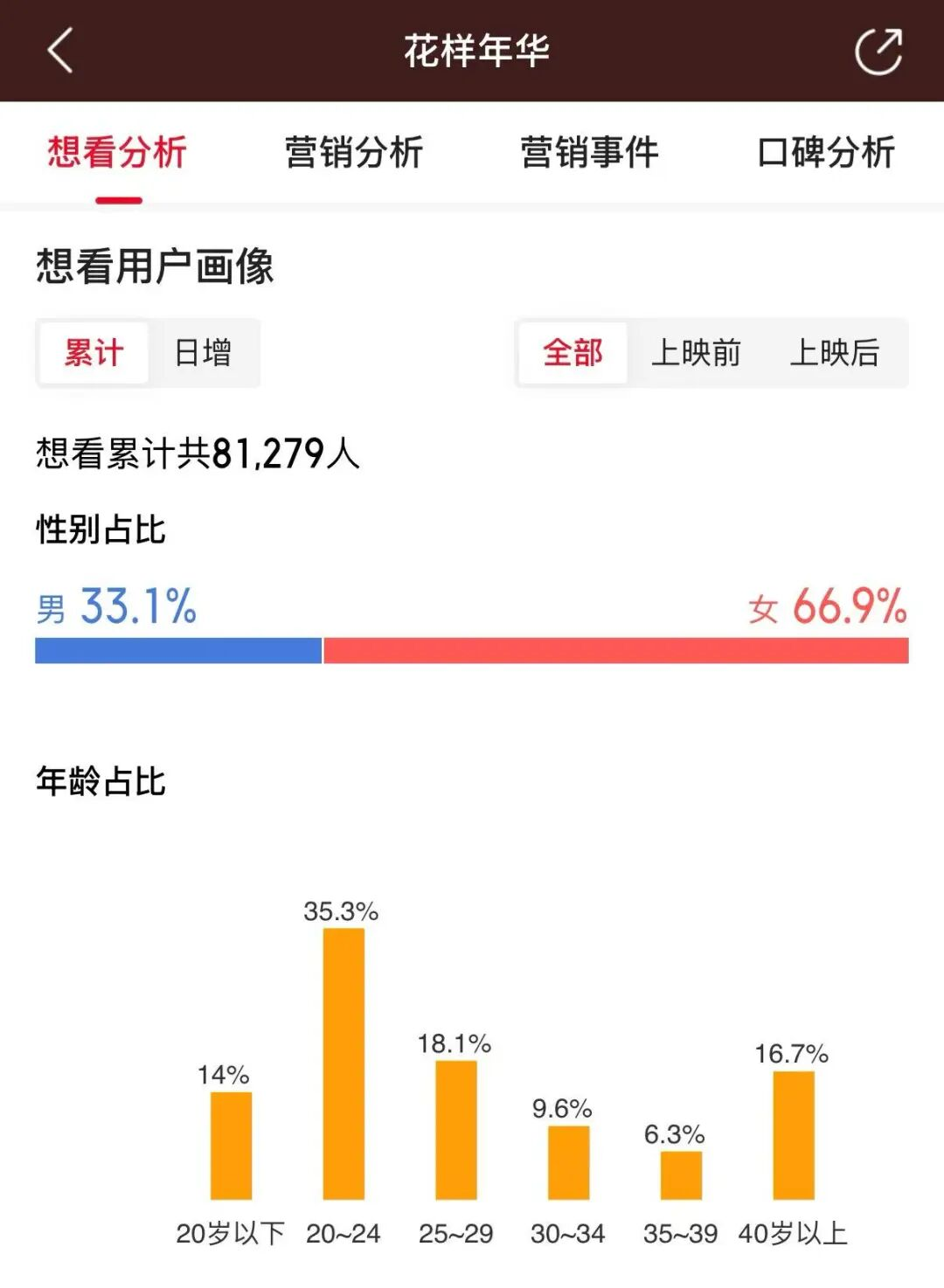Switch to the 口碑分析 tab
The image size is (944, 1288).
(826, 152)
